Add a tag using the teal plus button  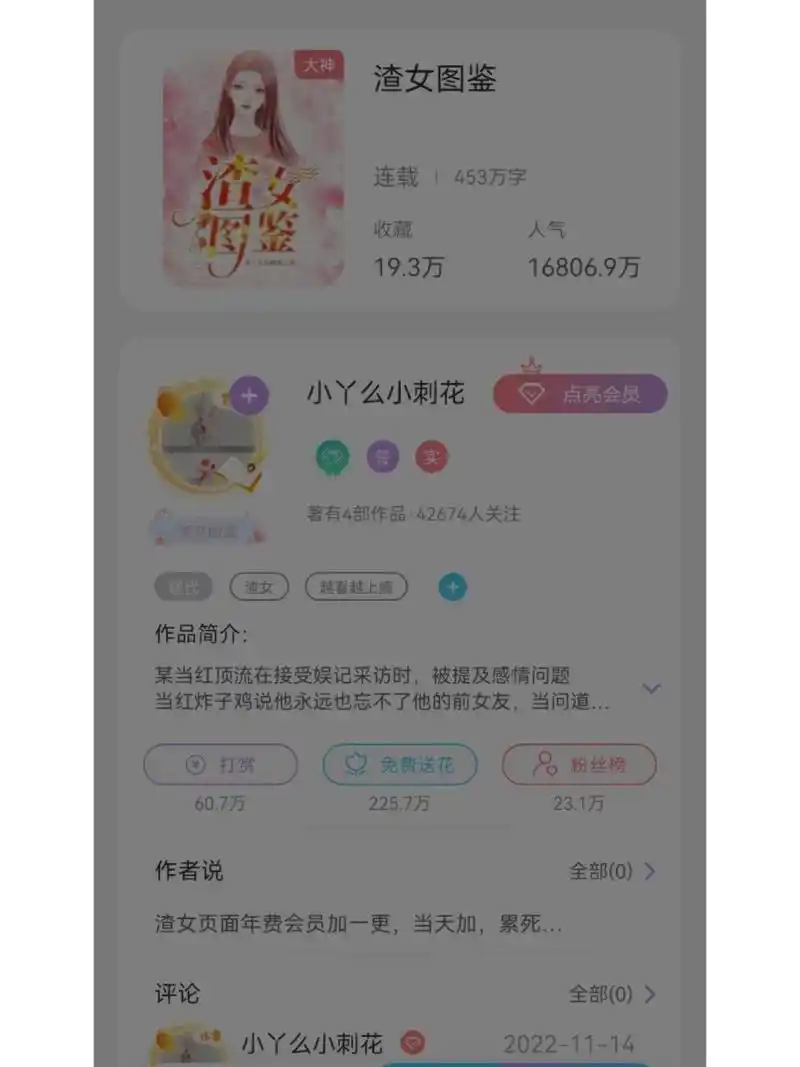[x=452, y=586]
